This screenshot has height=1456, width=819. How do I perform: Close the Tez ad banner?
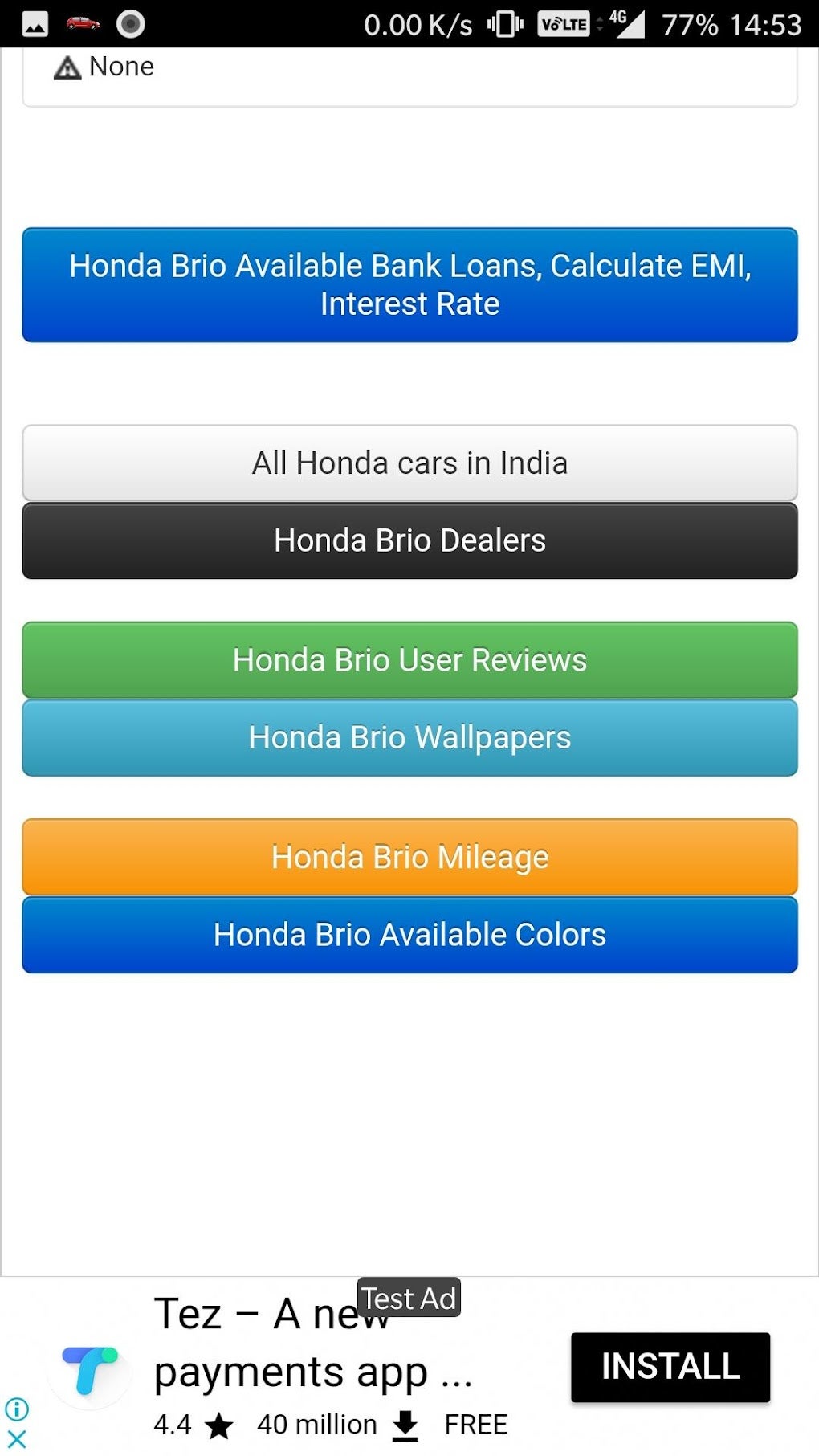point(17,1438)
